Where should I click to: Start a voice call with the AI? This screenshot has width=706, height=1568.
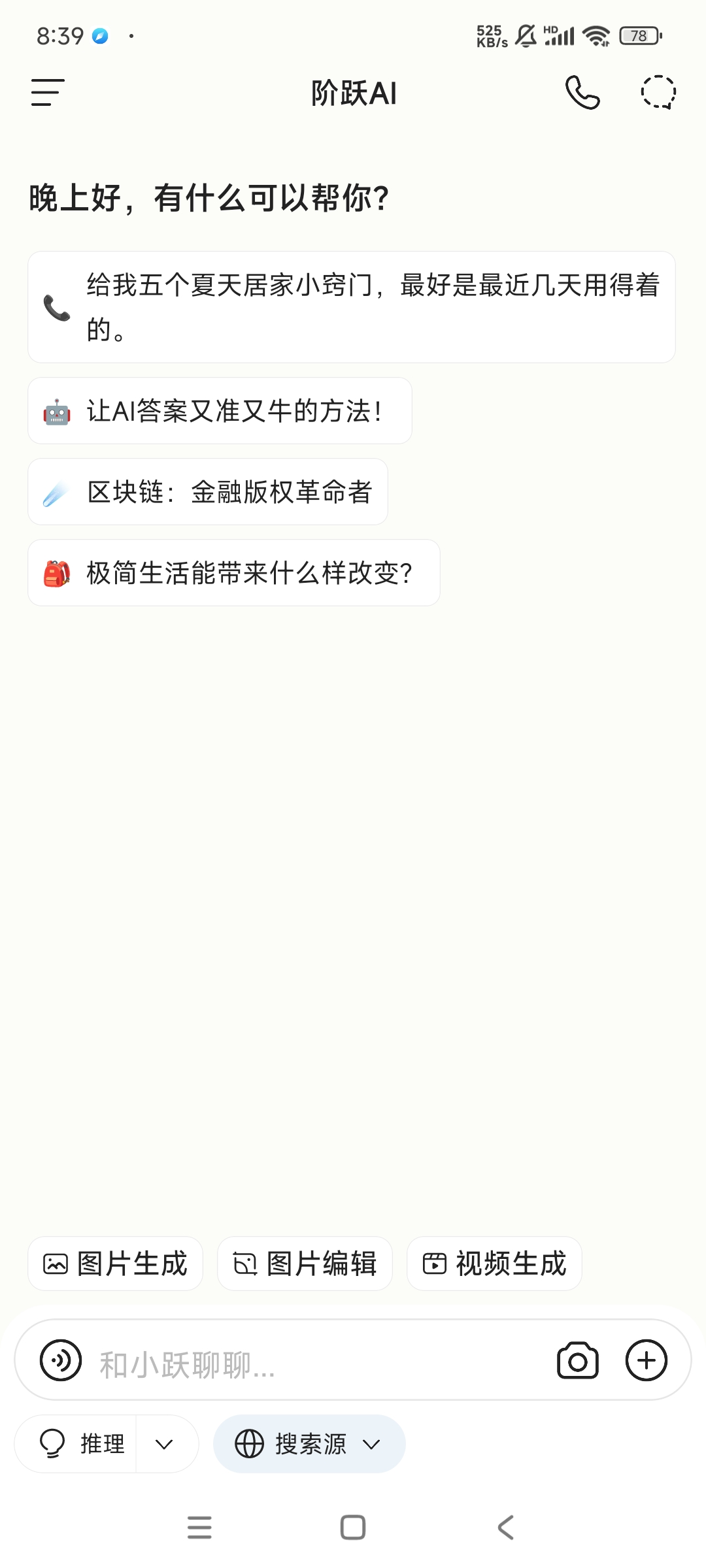pos(582,92)
